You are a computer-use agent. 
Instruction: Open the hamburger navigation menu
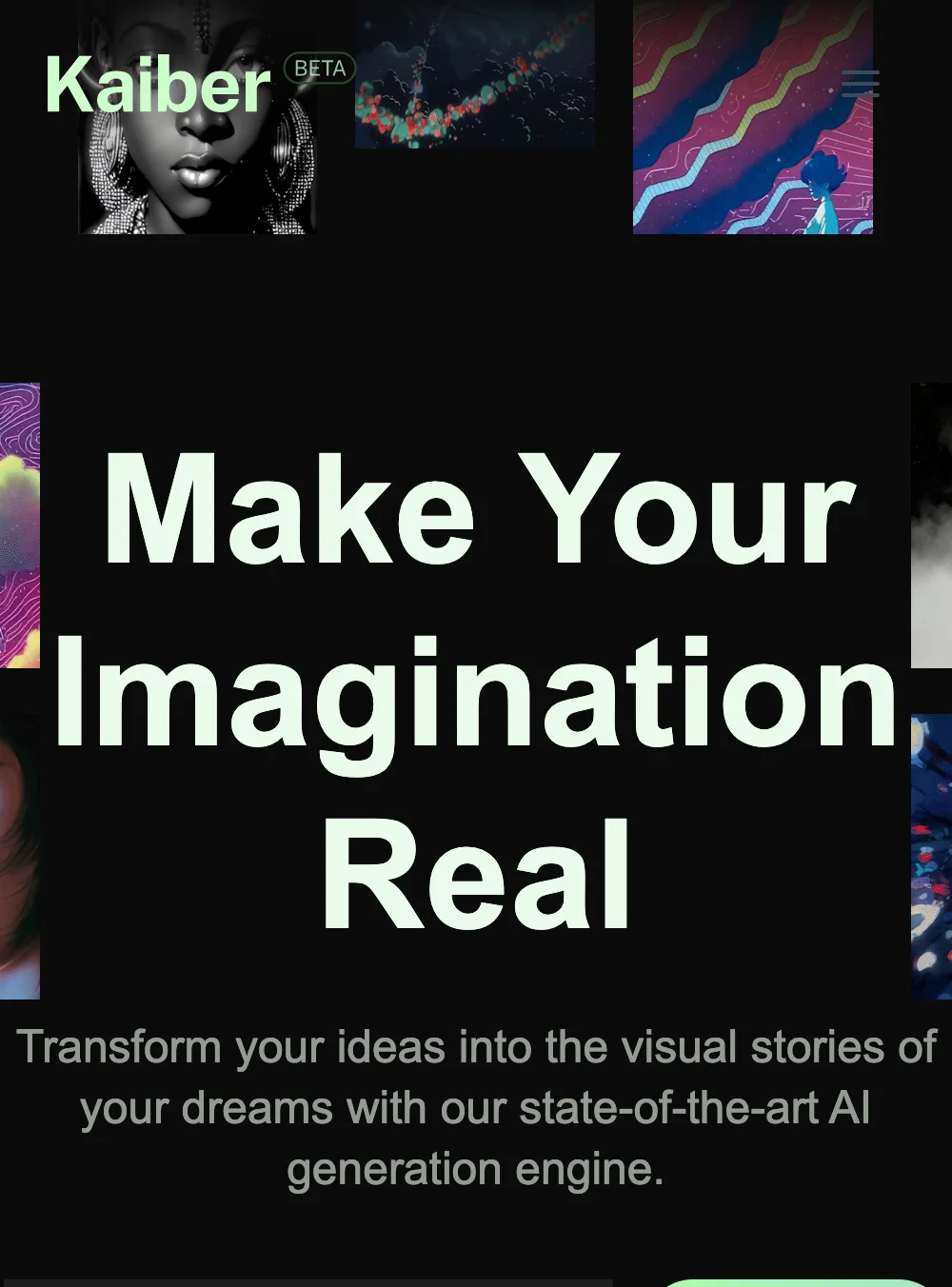(860, 84)
